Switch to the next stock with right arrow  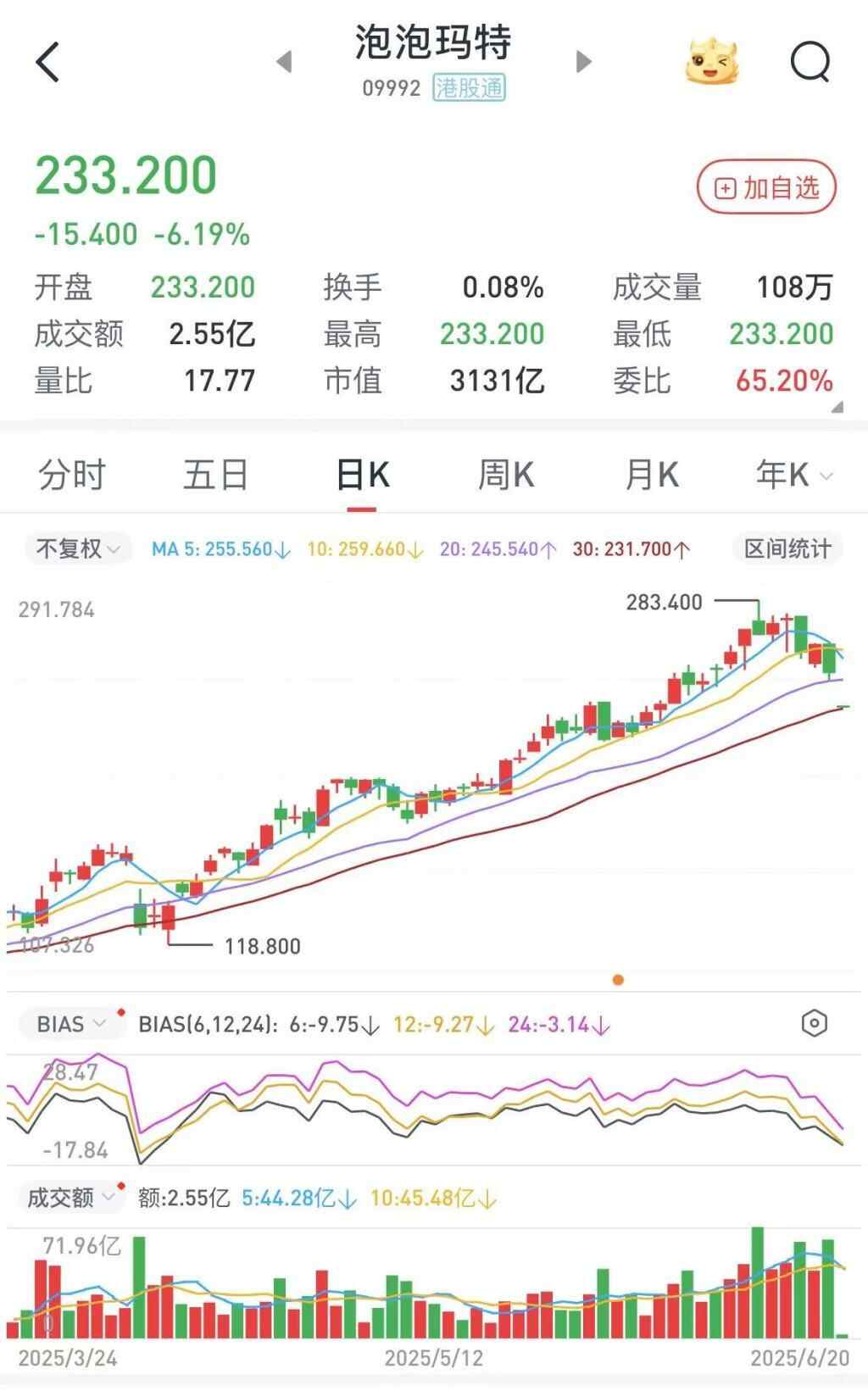click(583, 62)
